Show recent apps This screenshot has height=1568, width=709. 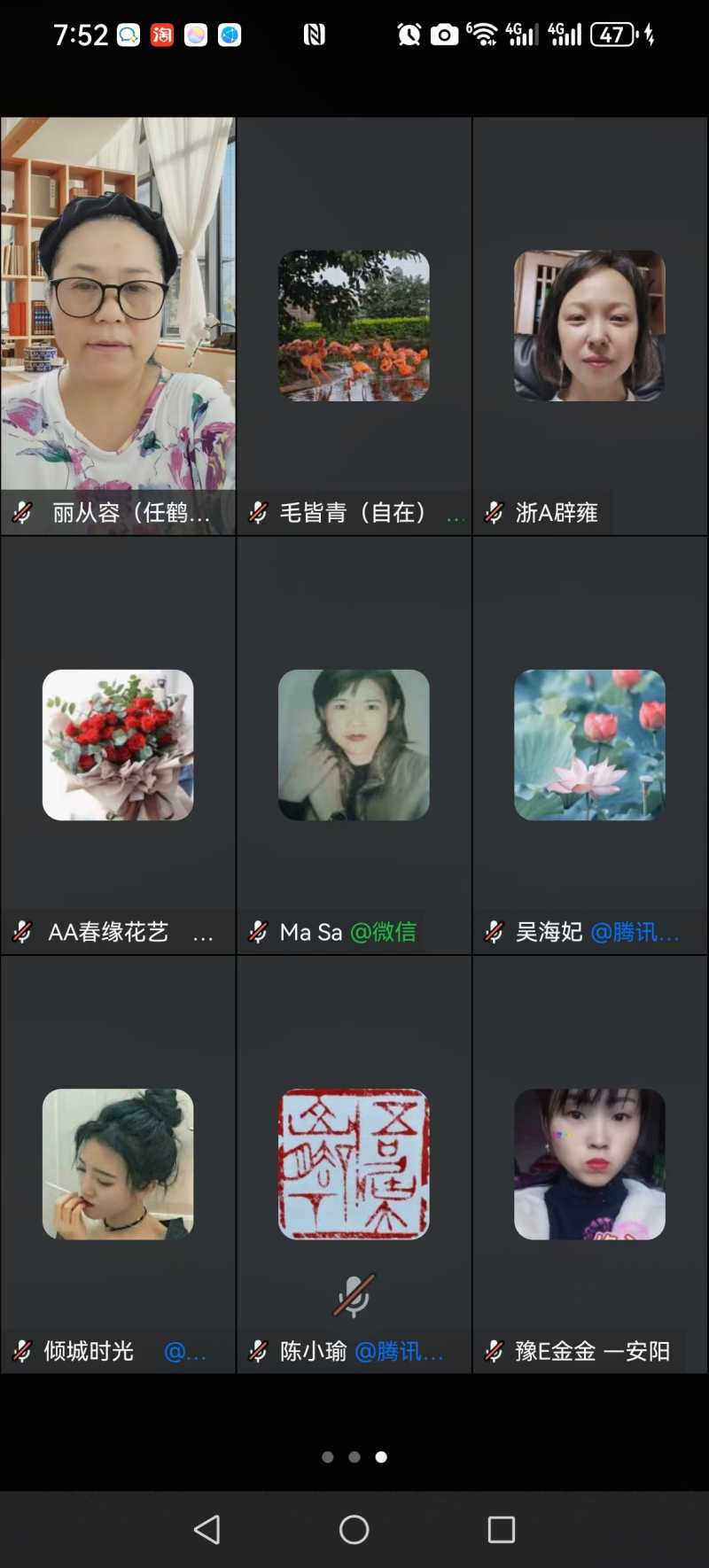(502, 1530)
